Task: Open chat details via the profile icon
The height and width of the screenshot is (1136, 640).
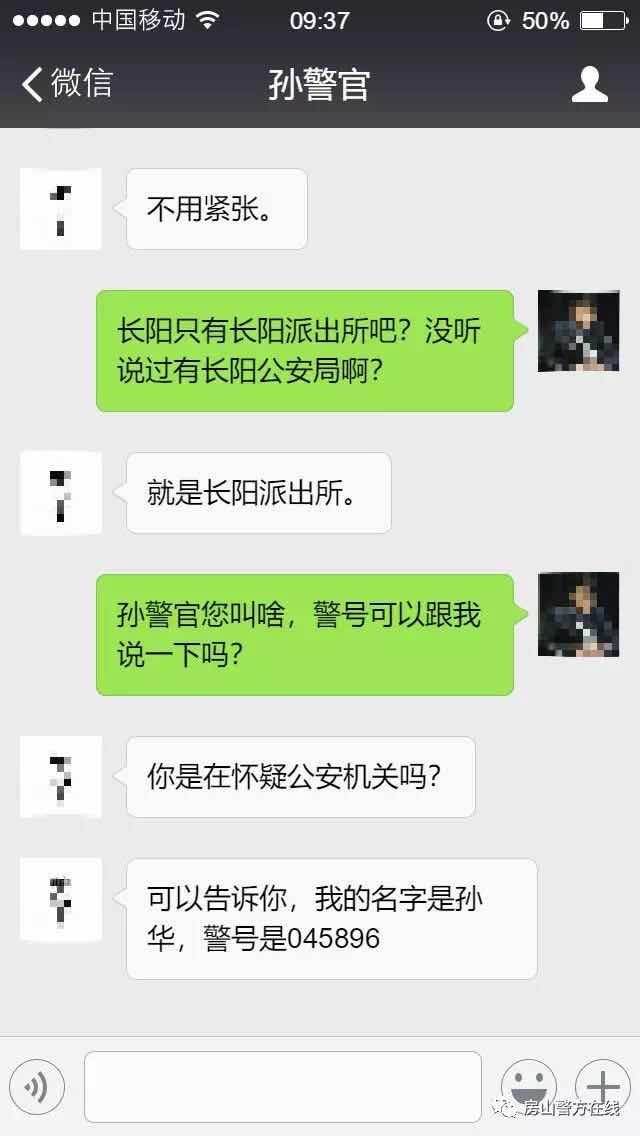Action: tap(589, 84)
